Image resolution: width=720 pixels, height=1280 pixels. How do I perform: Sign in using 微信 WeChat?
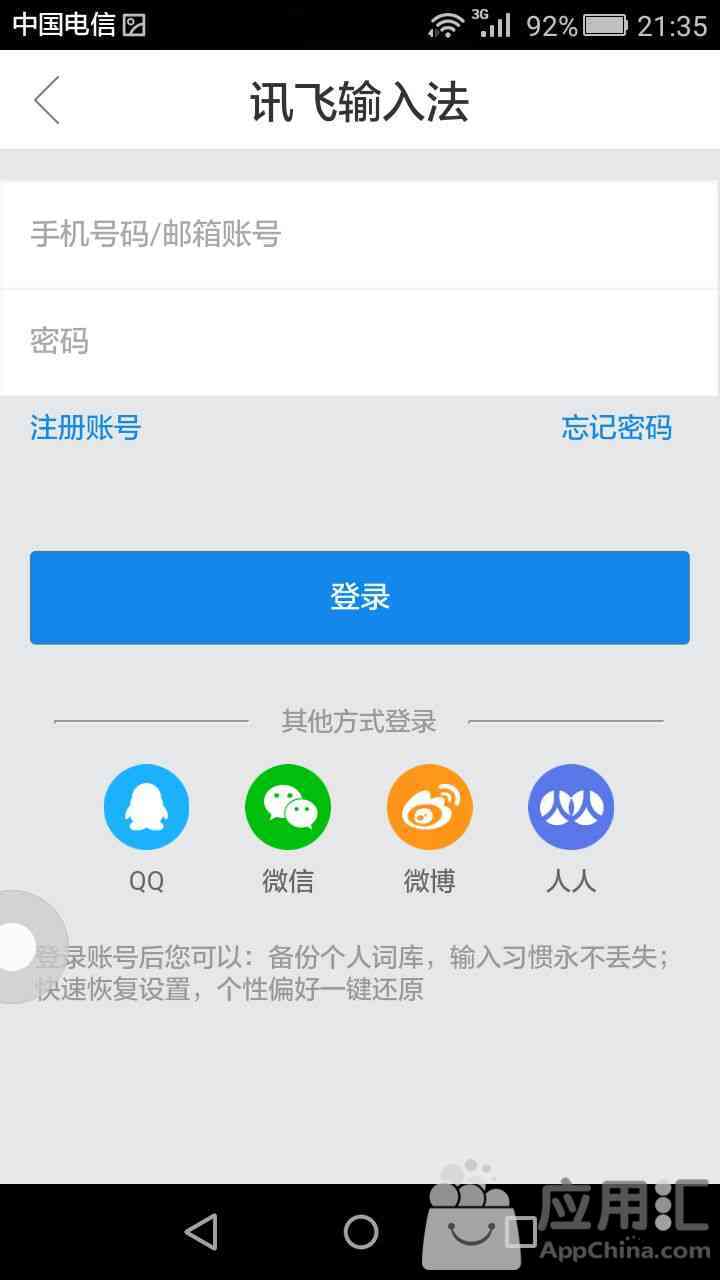click(x=288, y=808)
